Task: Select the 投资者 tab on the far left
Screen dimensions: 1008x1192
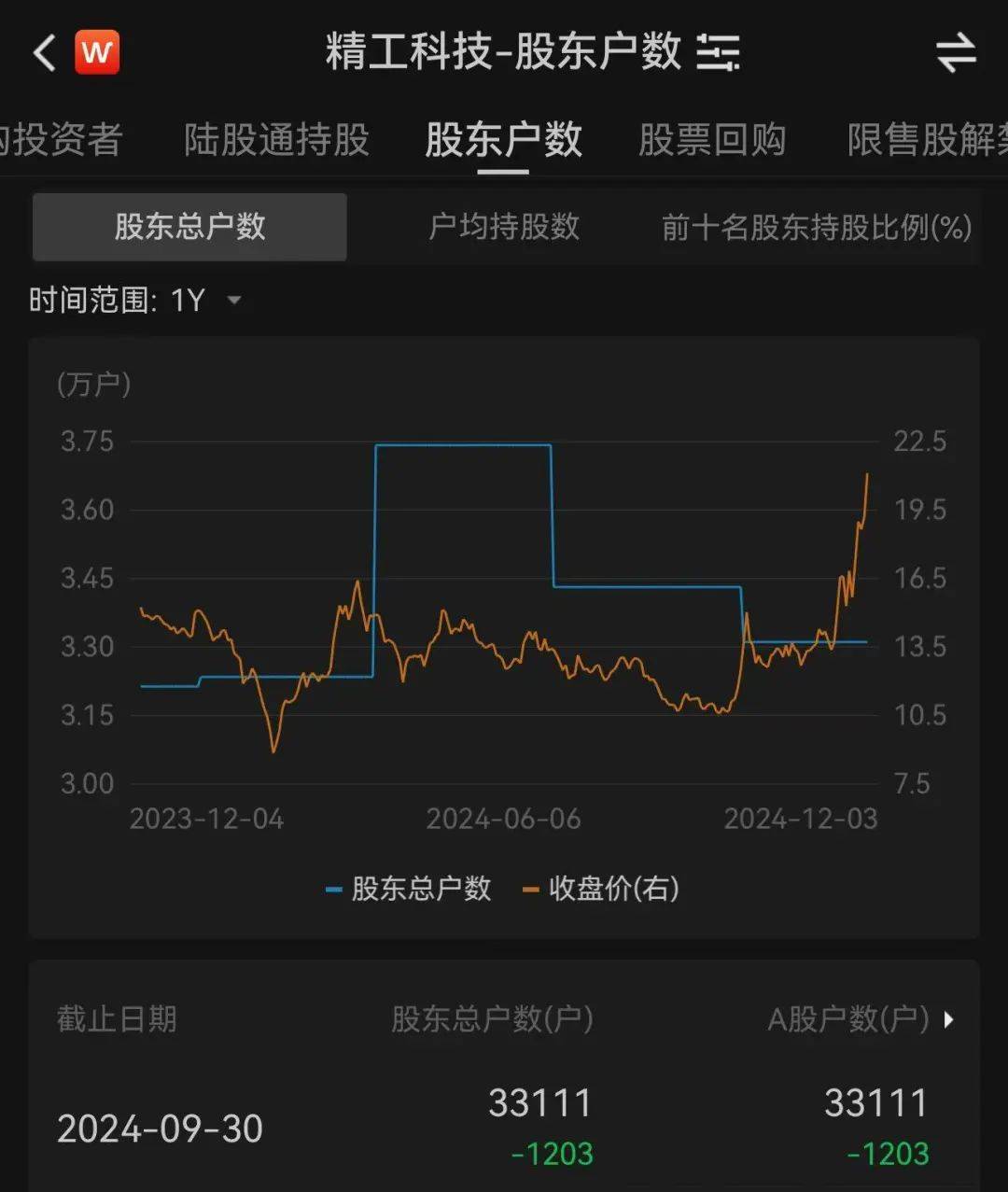Action: click(62, 142)
